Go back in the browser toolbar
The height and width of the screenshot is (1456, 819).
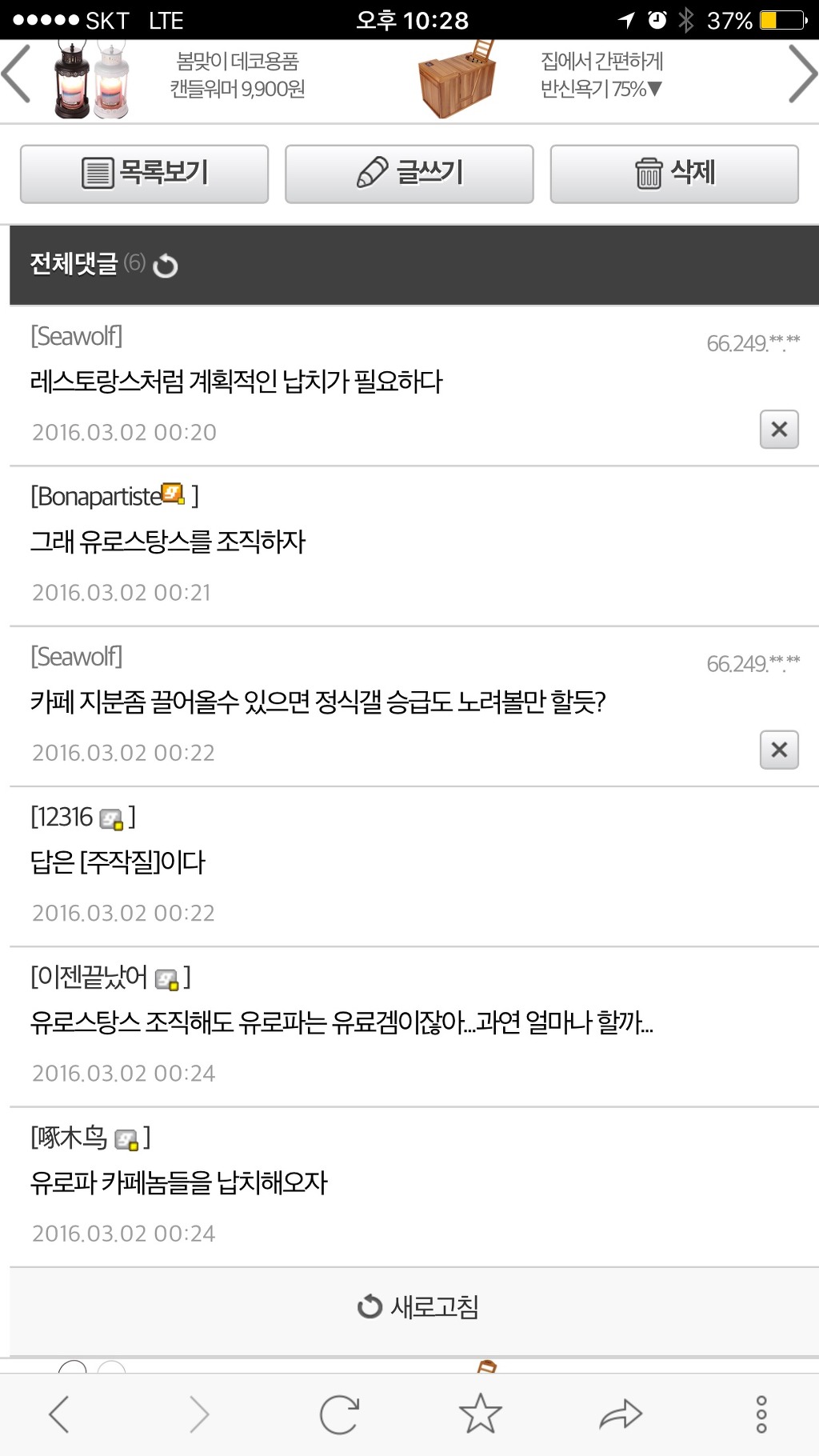click(59, 1414)
